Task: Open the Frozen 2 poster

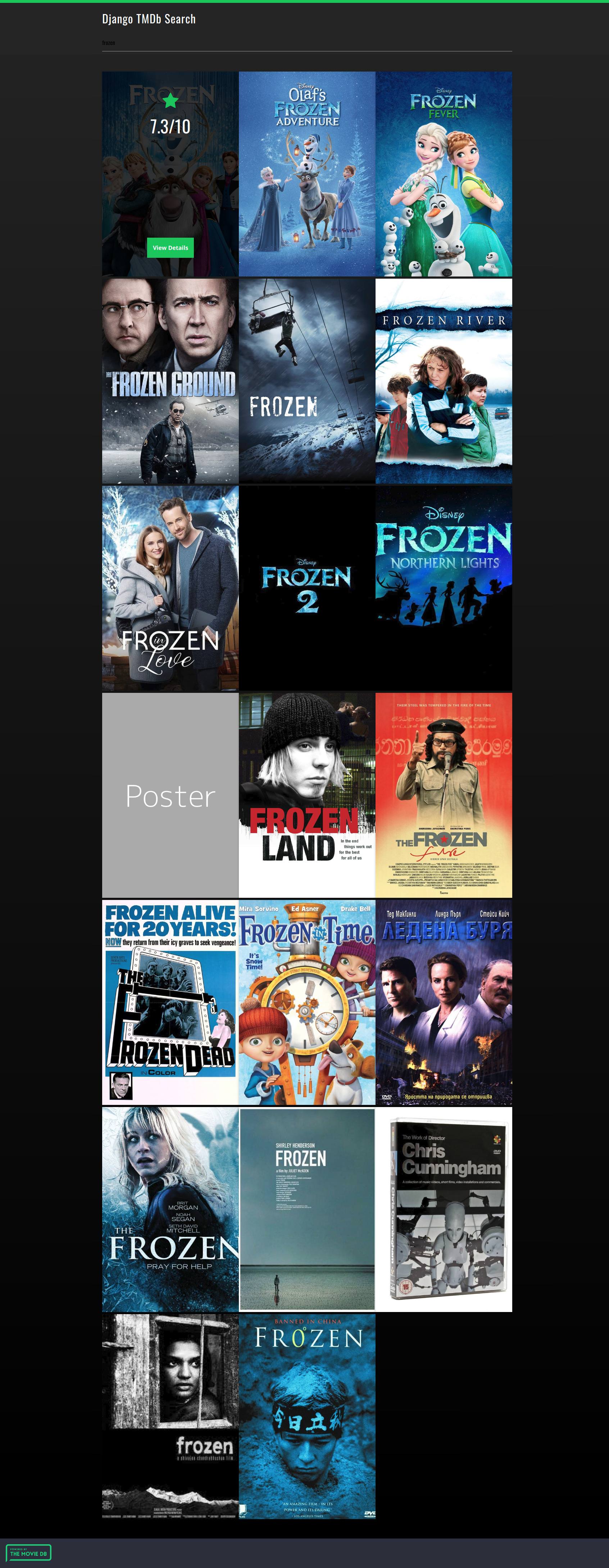Action: tap(306, 588)
